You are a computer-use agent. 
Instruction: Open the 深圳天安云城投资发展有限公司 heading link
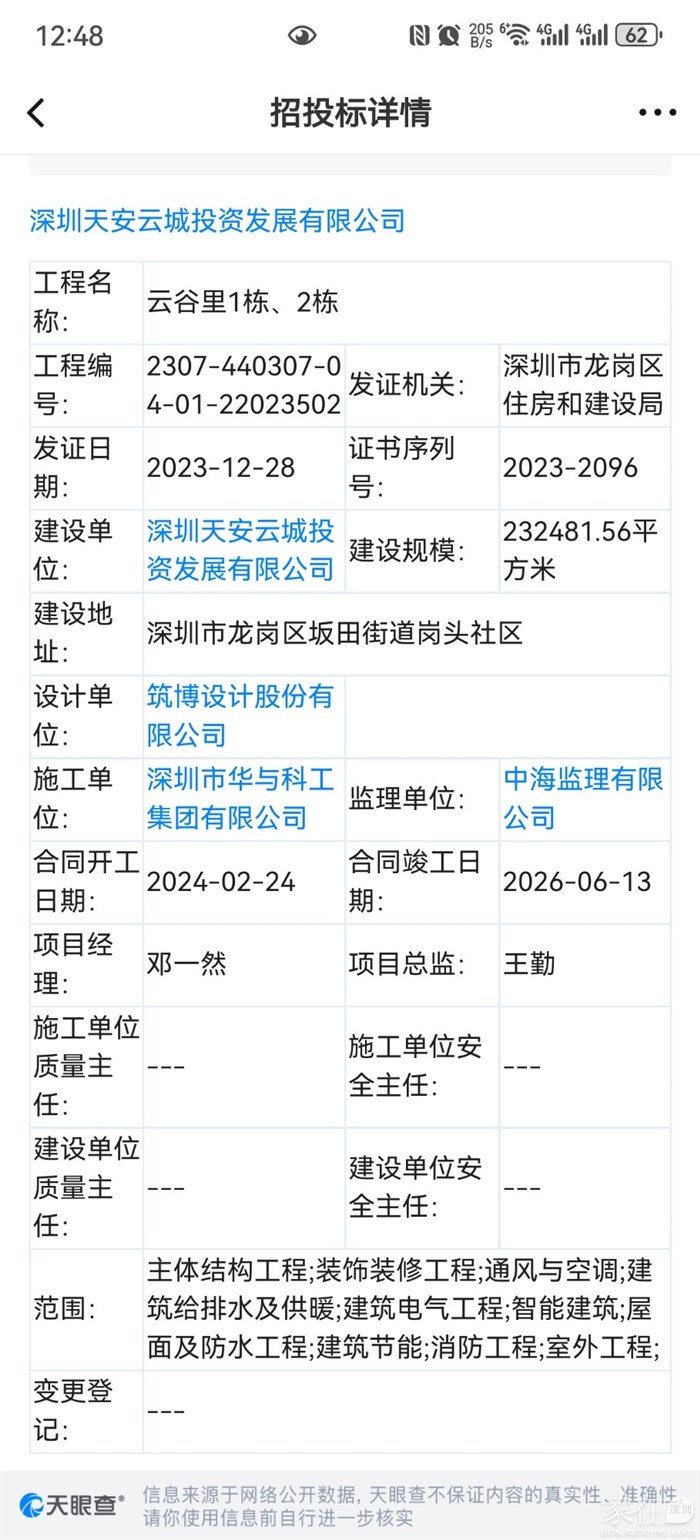coord(217,220)
